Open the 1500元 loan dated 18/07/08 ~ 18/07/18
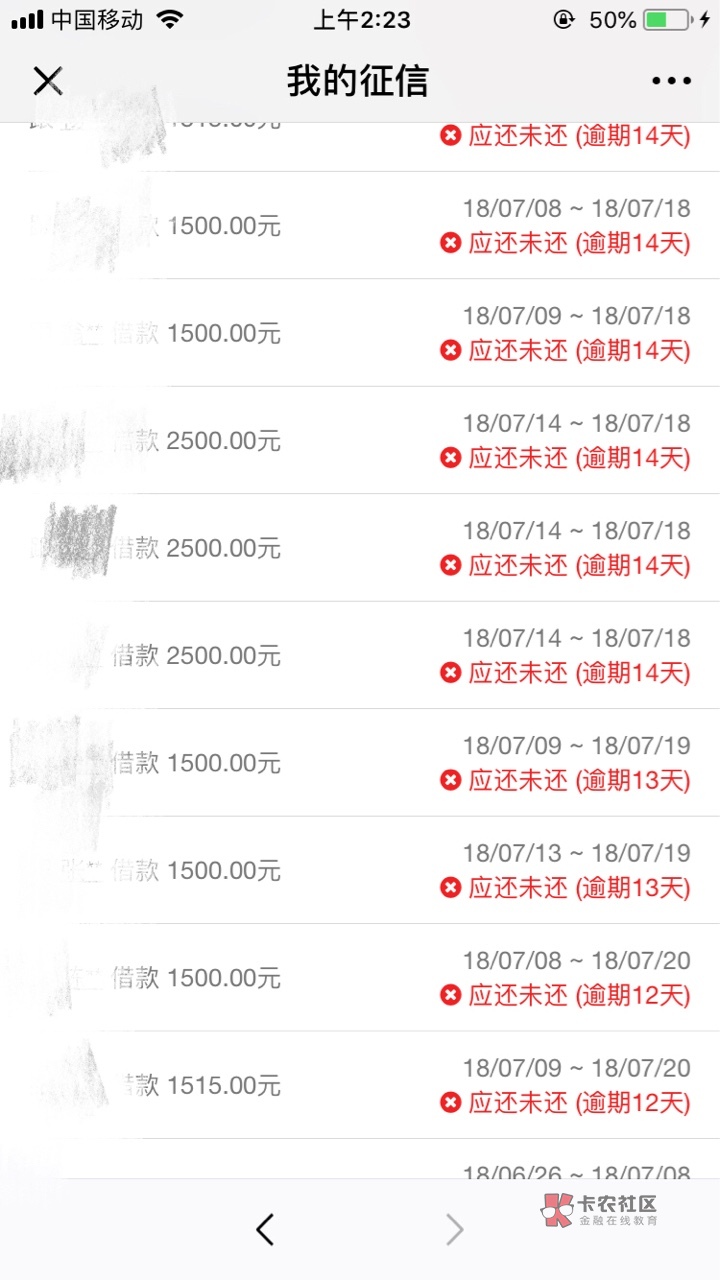 [x=360, y=225]
